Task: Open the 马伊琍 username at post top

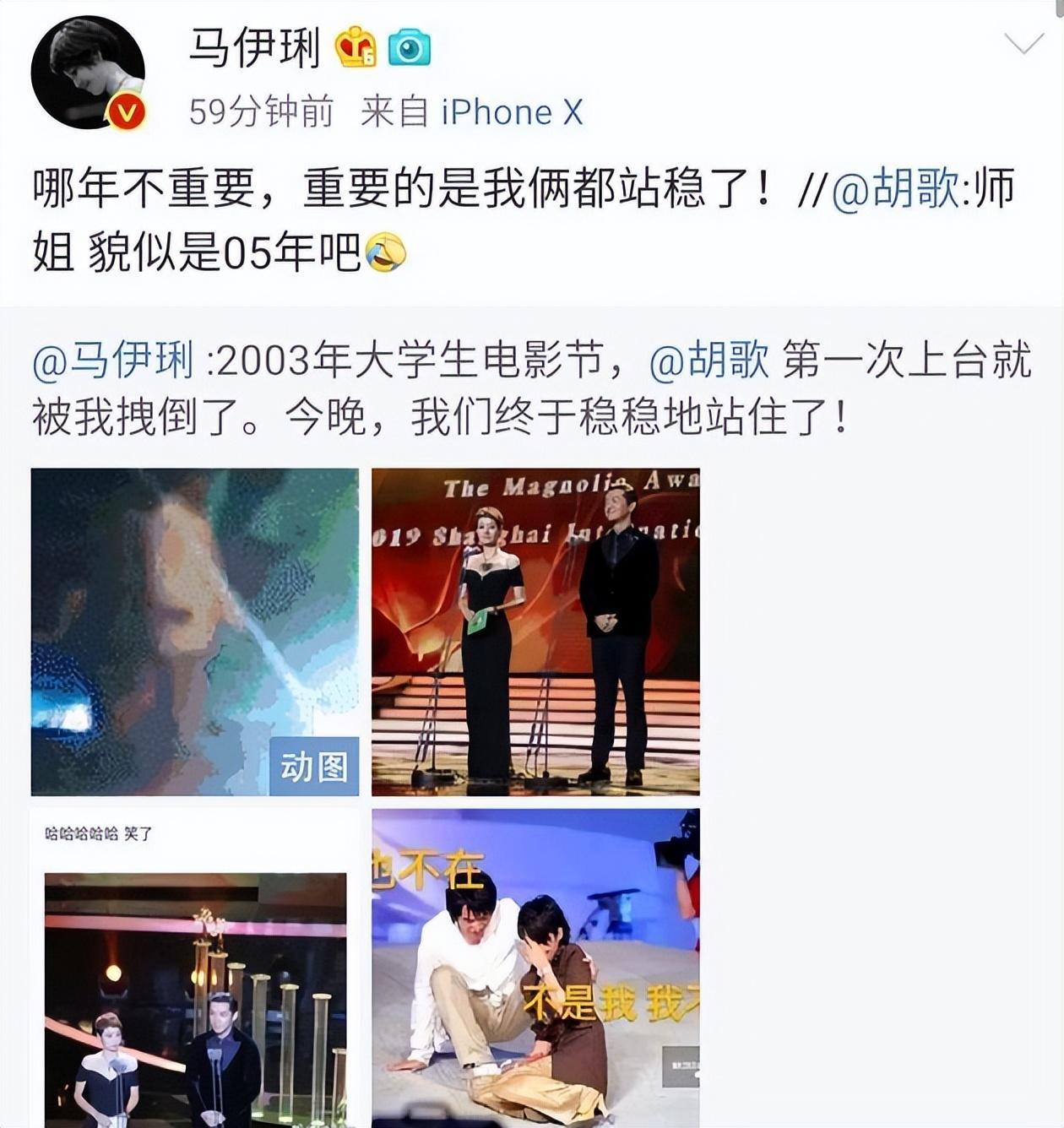Action: 254,47
